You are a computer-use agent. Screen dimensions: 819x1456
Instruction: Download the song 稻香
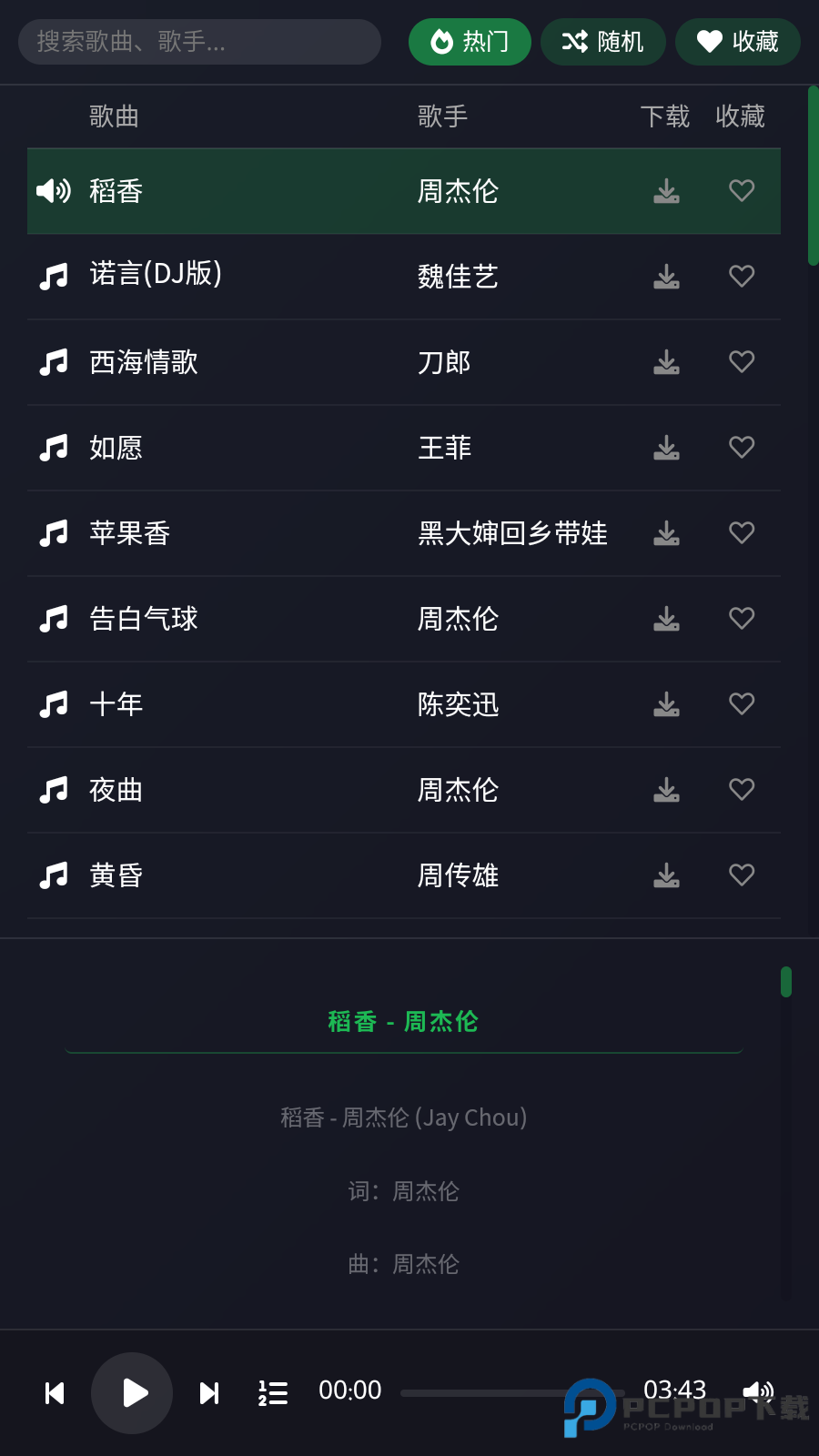(666, 191)
